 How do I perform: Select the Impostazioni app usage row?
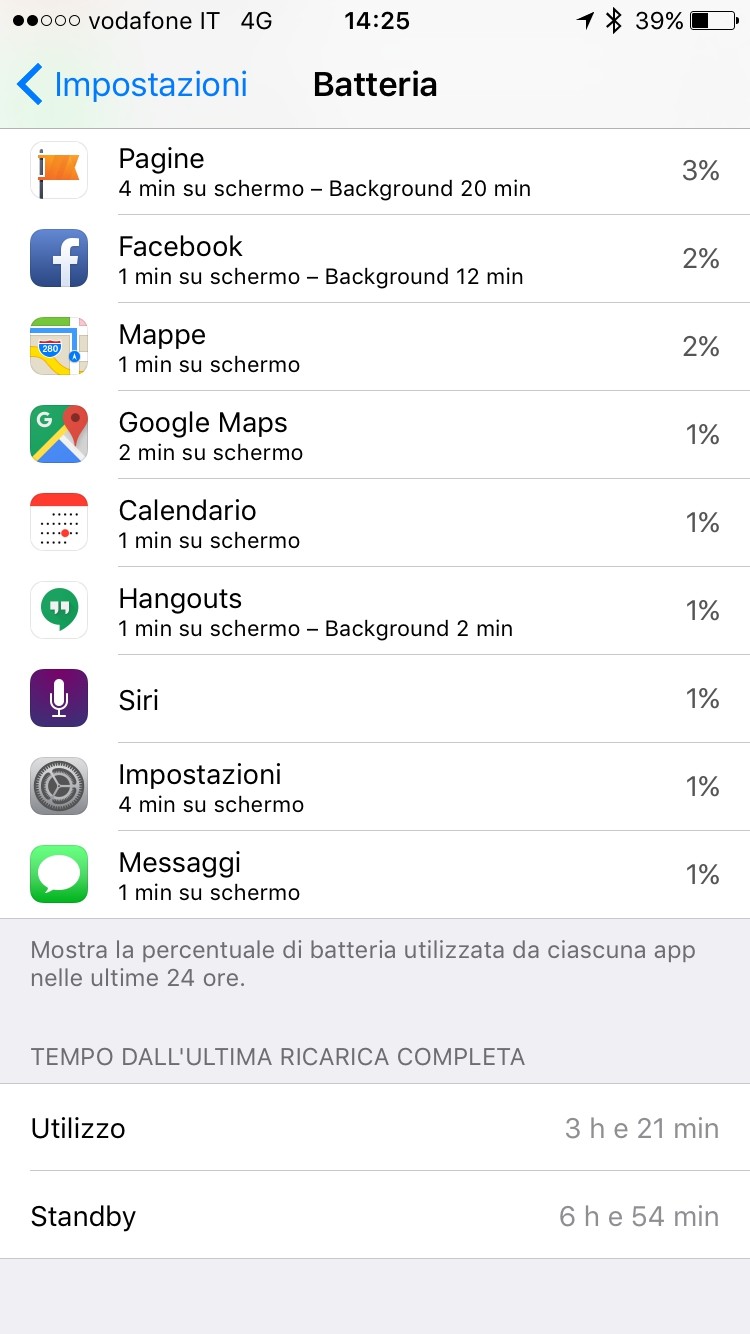[x=375, y=787]
